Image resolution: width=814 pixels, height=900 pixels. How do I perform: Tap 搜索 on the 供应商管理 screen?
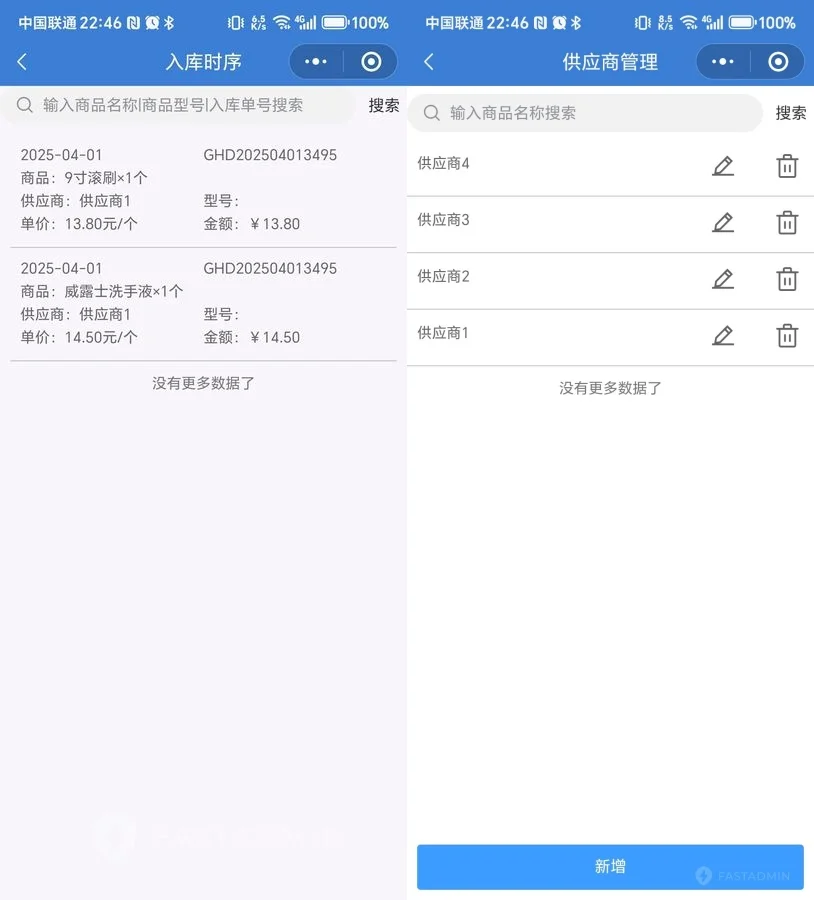click(790, 113)
